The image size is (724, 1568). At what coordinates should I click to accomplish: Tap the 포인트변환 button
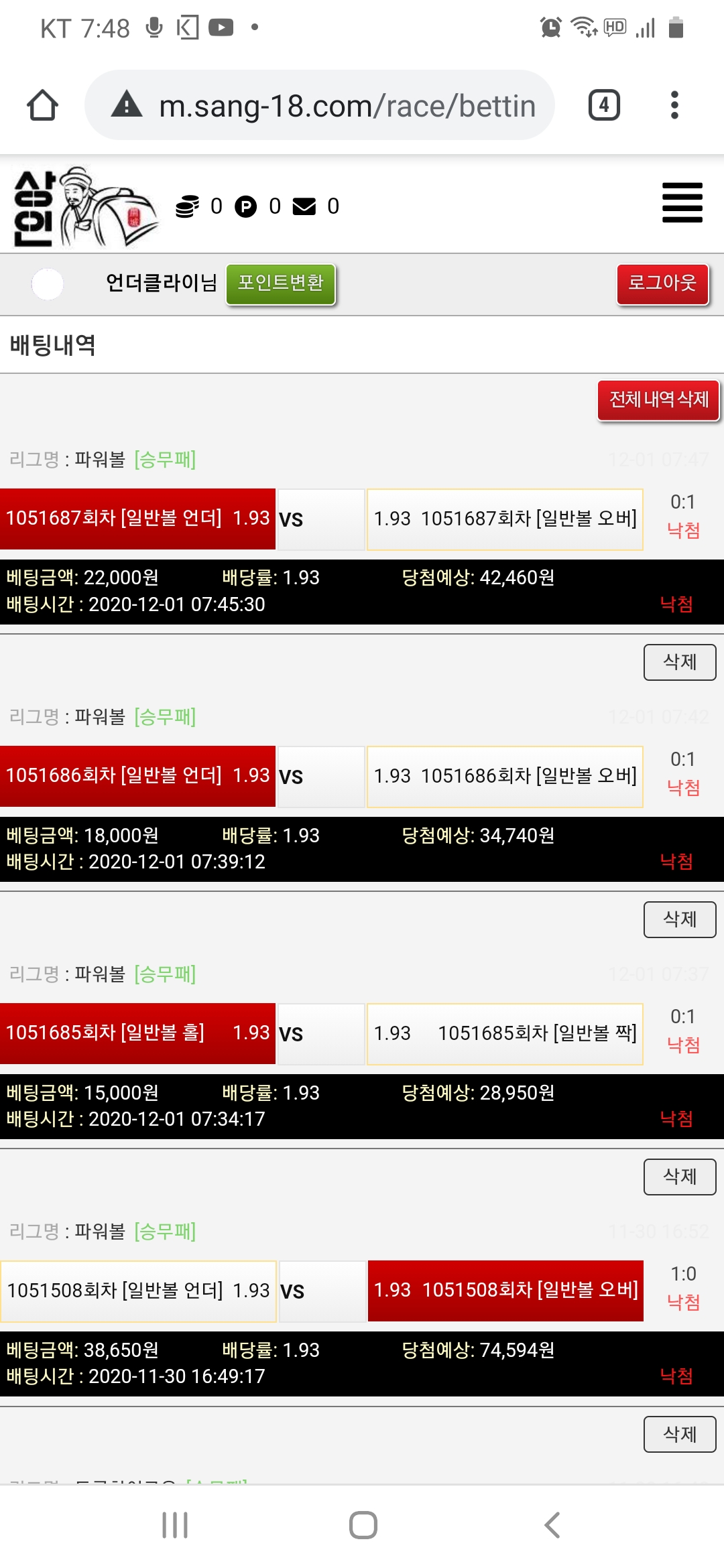(x=280, y=284)
